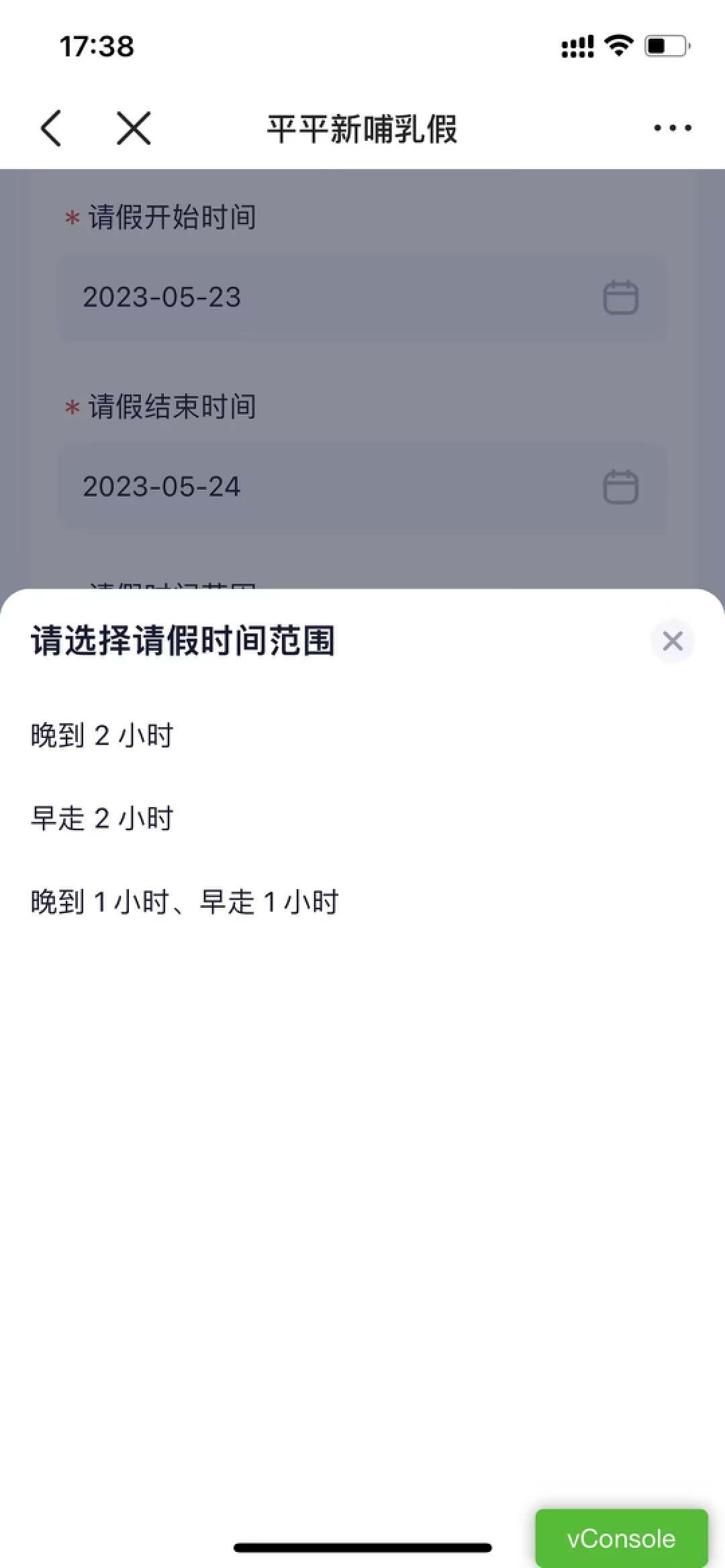
Task: Pick 晚到 1 小时、早走 1 小时
Action: coord(185,902)
